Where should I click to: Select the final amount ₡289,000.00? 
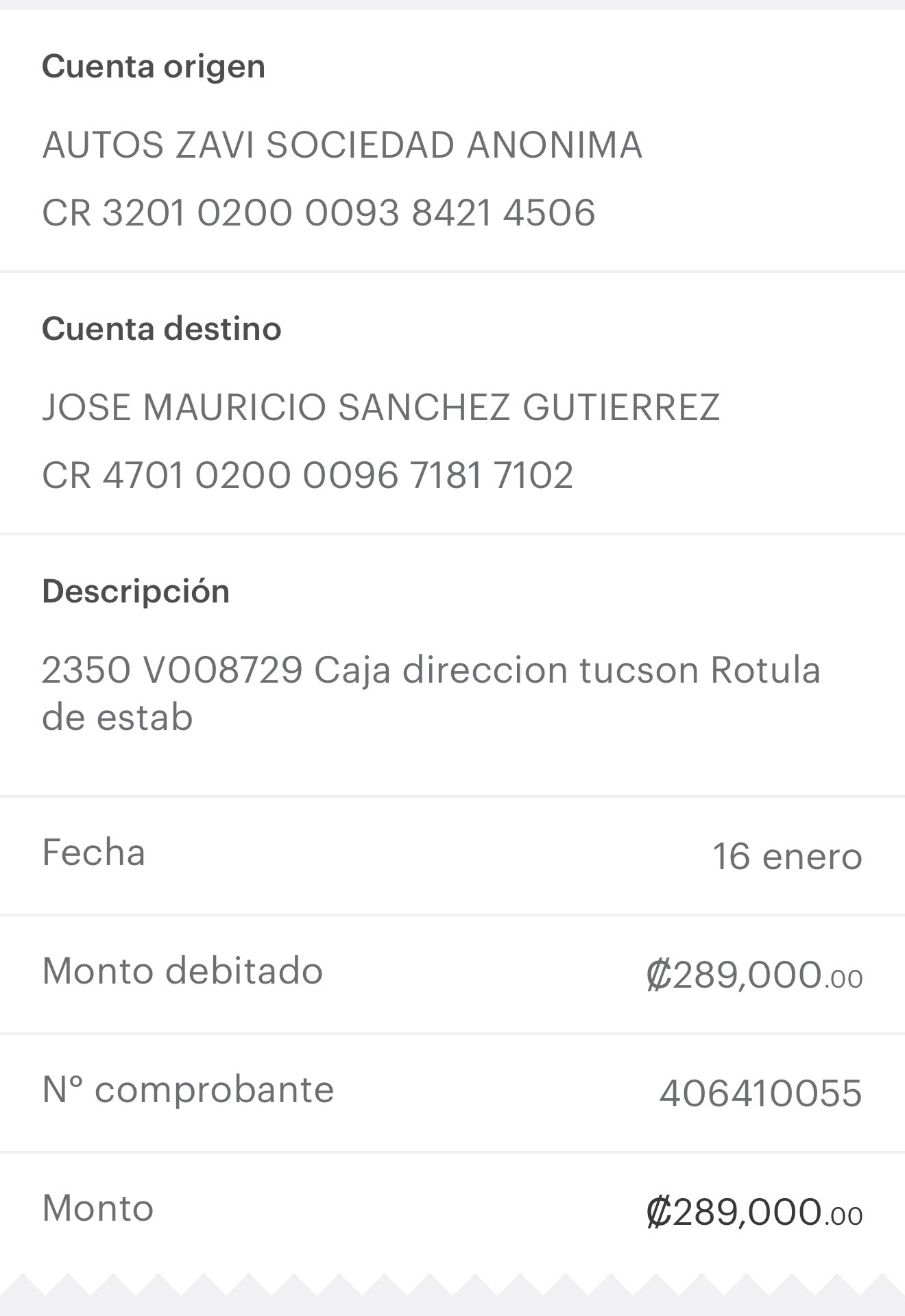(754, 1206)
